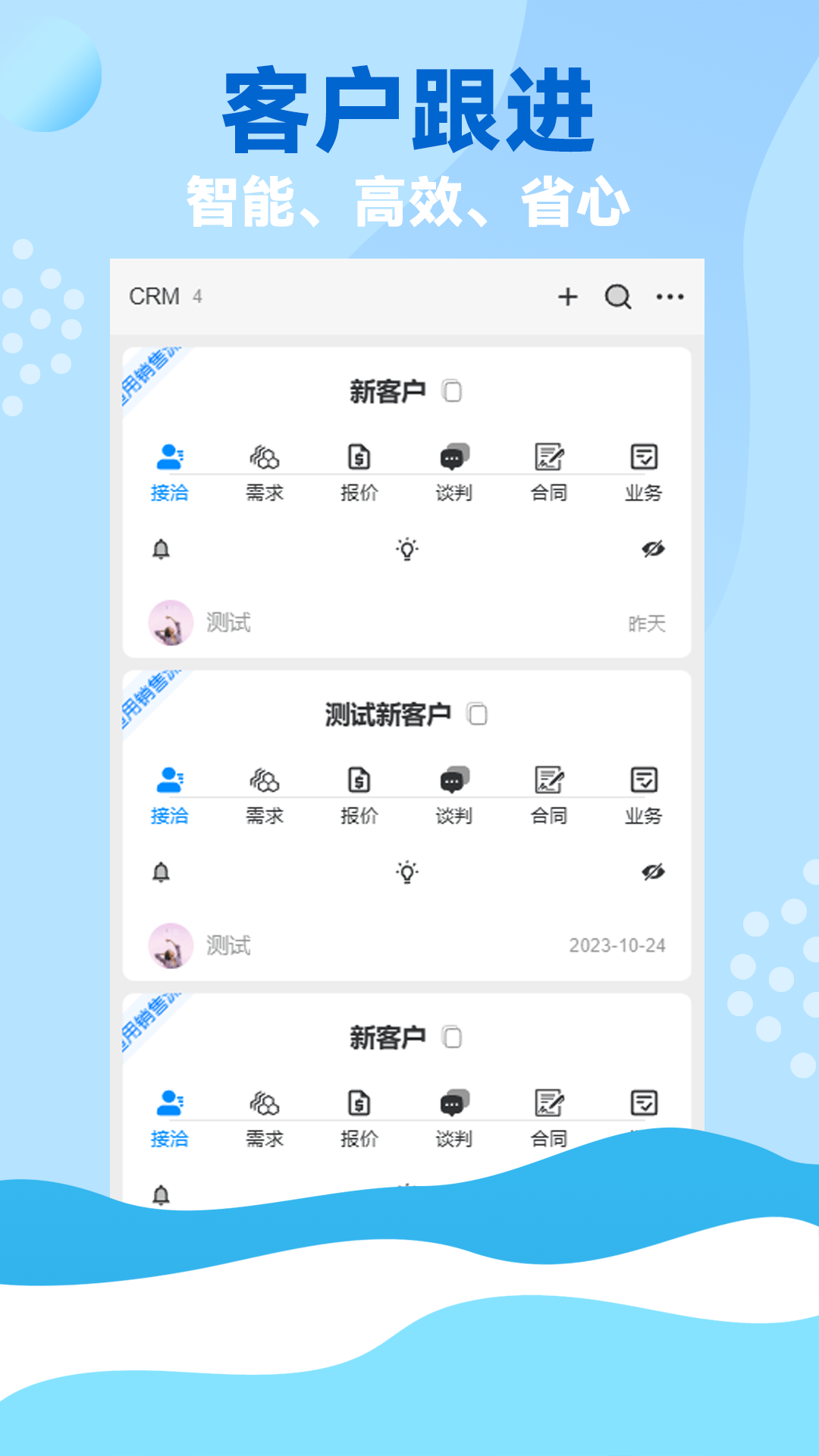Select the lightbulb tip icon on the first card
Image resolution: width=819 pixels, height=1456 pixels.
pos(407,550)
